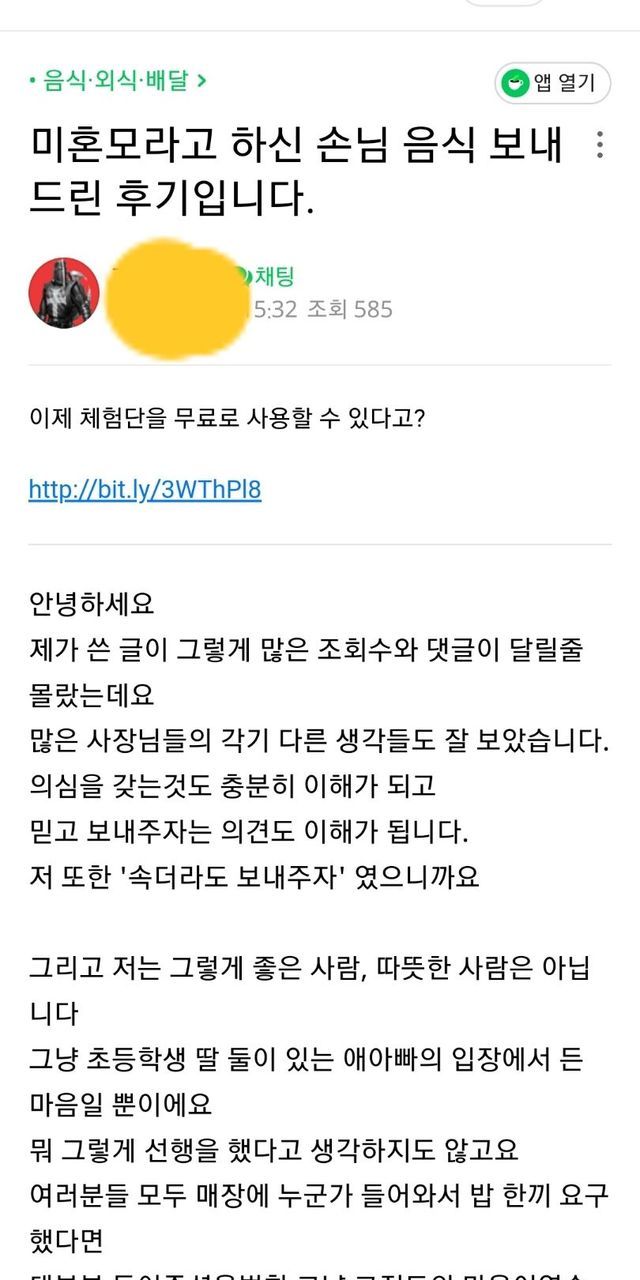Start a chat via 채팅
Screen dimensions: 640x1280
point(272,277)
